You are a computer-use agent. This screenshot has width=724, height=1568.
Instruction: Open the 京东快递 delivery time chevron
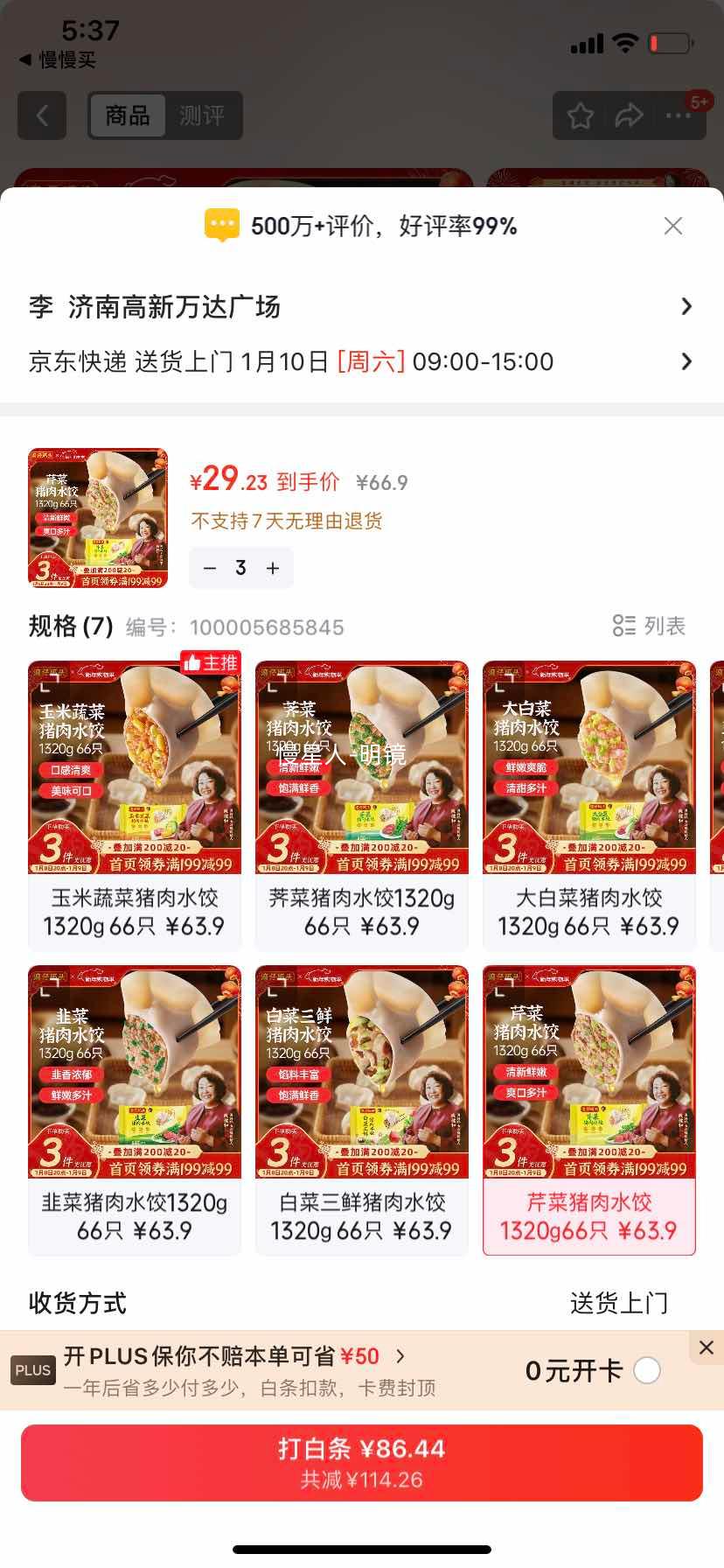[x=686, y=361]
